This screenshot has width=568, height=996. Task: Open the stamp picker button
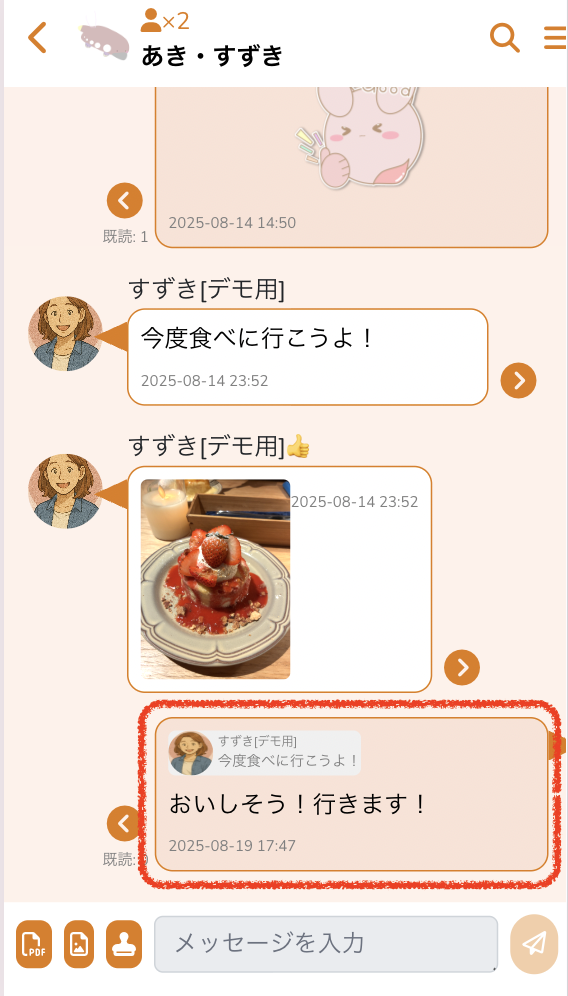point(124,944)
